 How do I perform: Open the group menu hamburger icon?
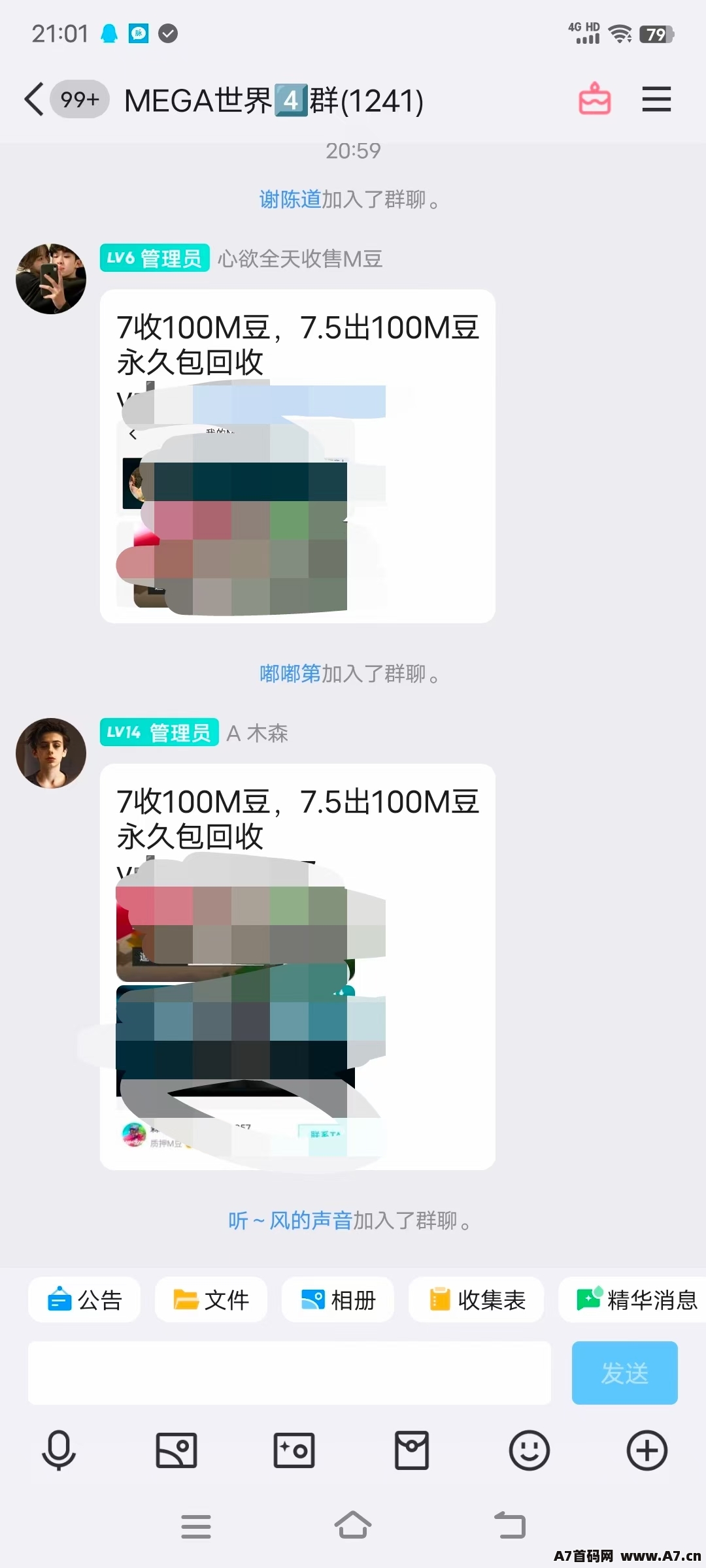tap(656, 99)
